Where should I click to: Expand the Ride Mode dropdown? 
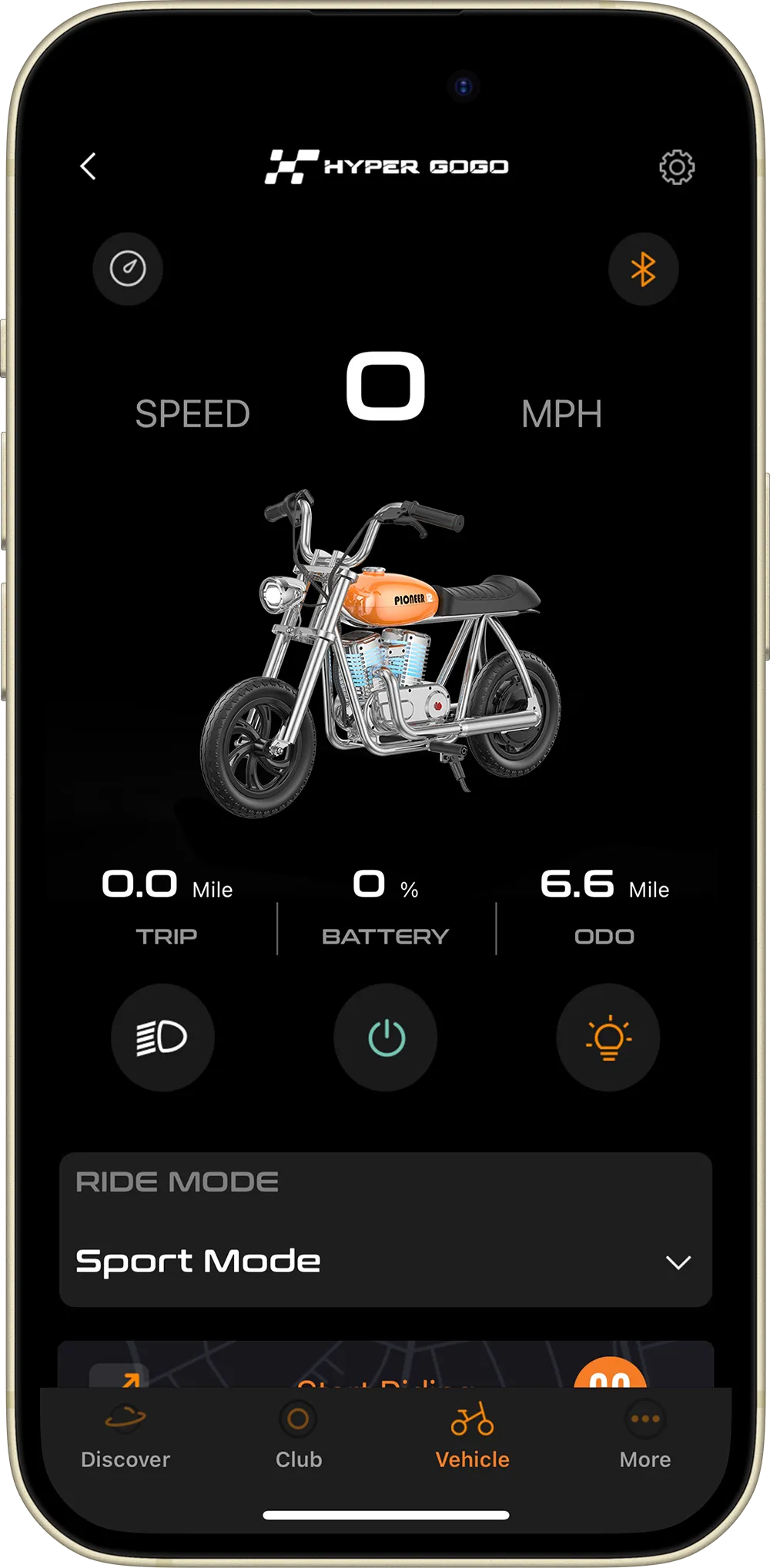tap(678, 1262)
